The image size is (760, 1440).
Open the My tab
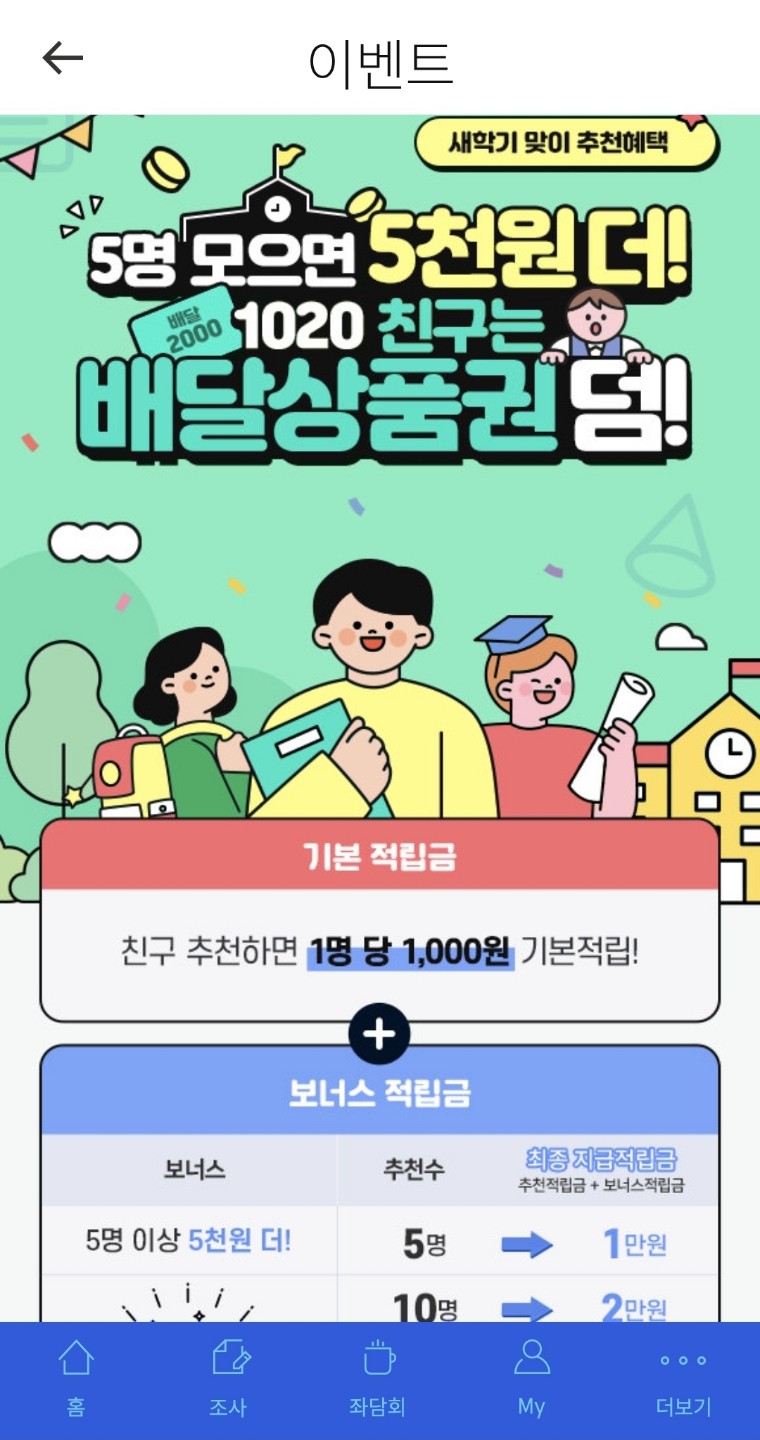531,1379
